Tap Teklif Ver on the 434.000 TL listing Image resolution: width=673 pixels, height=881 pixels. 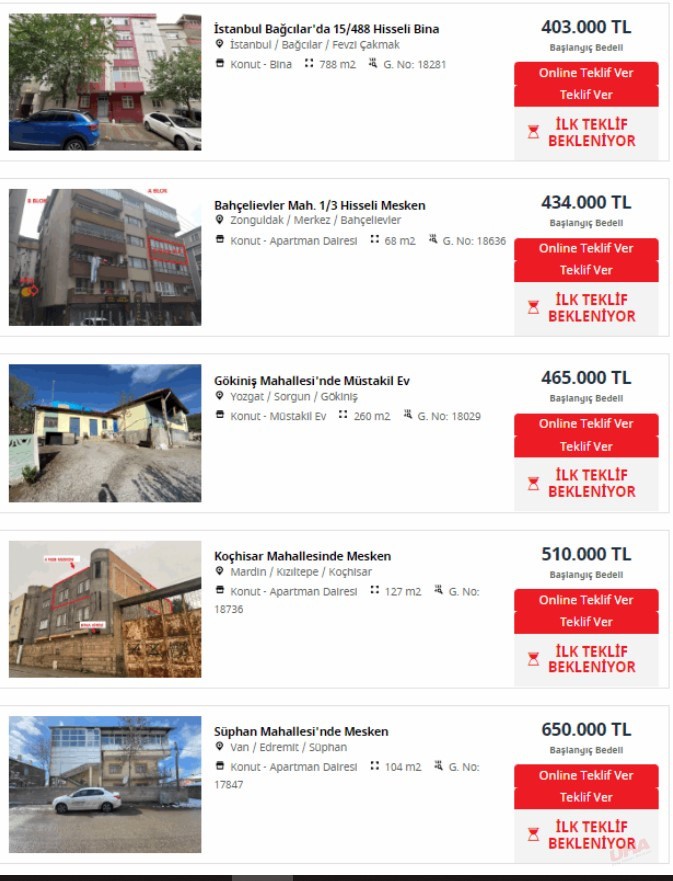(586, 270)
